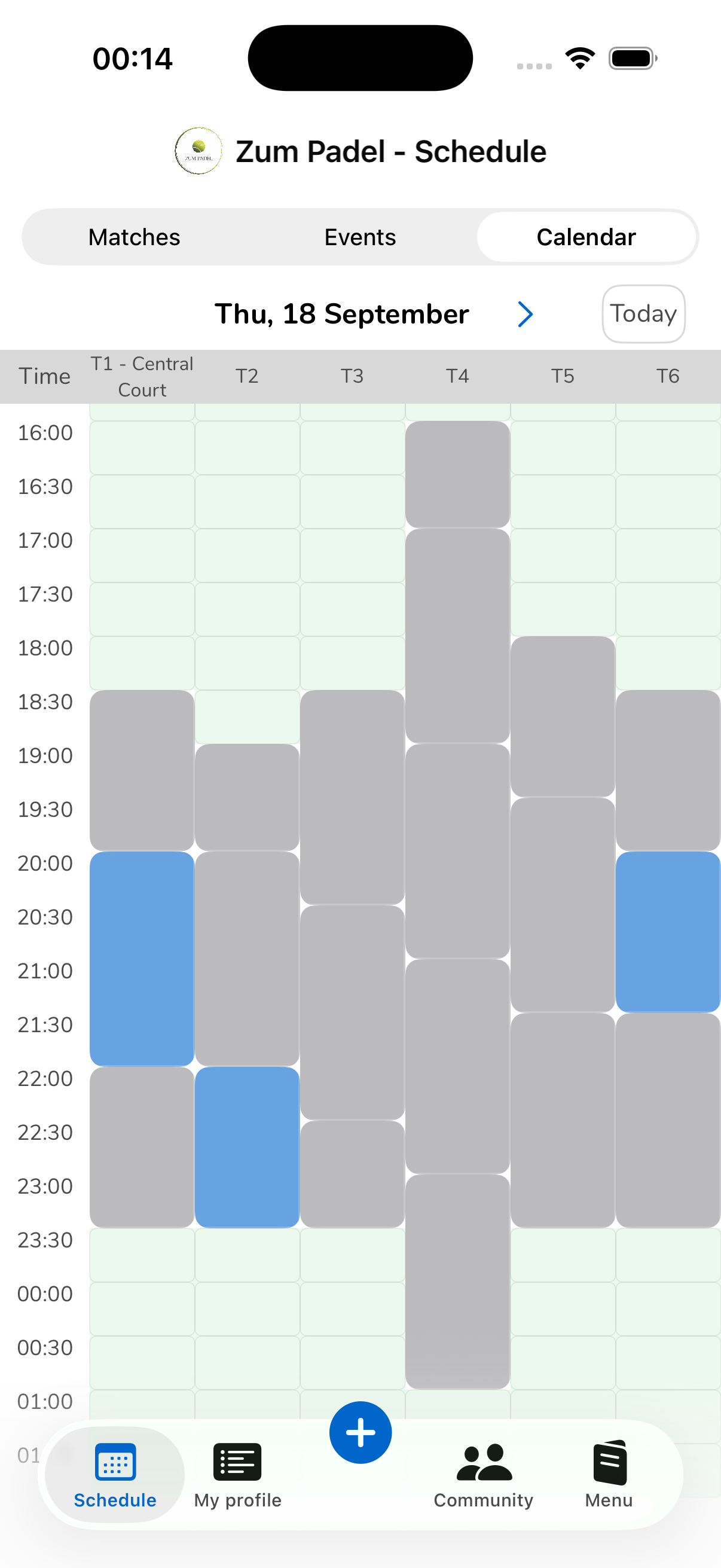Viewport: 721px width, 1568px height.
Task: Advance to next day with chevron arrow
Action: coord(526,314)
